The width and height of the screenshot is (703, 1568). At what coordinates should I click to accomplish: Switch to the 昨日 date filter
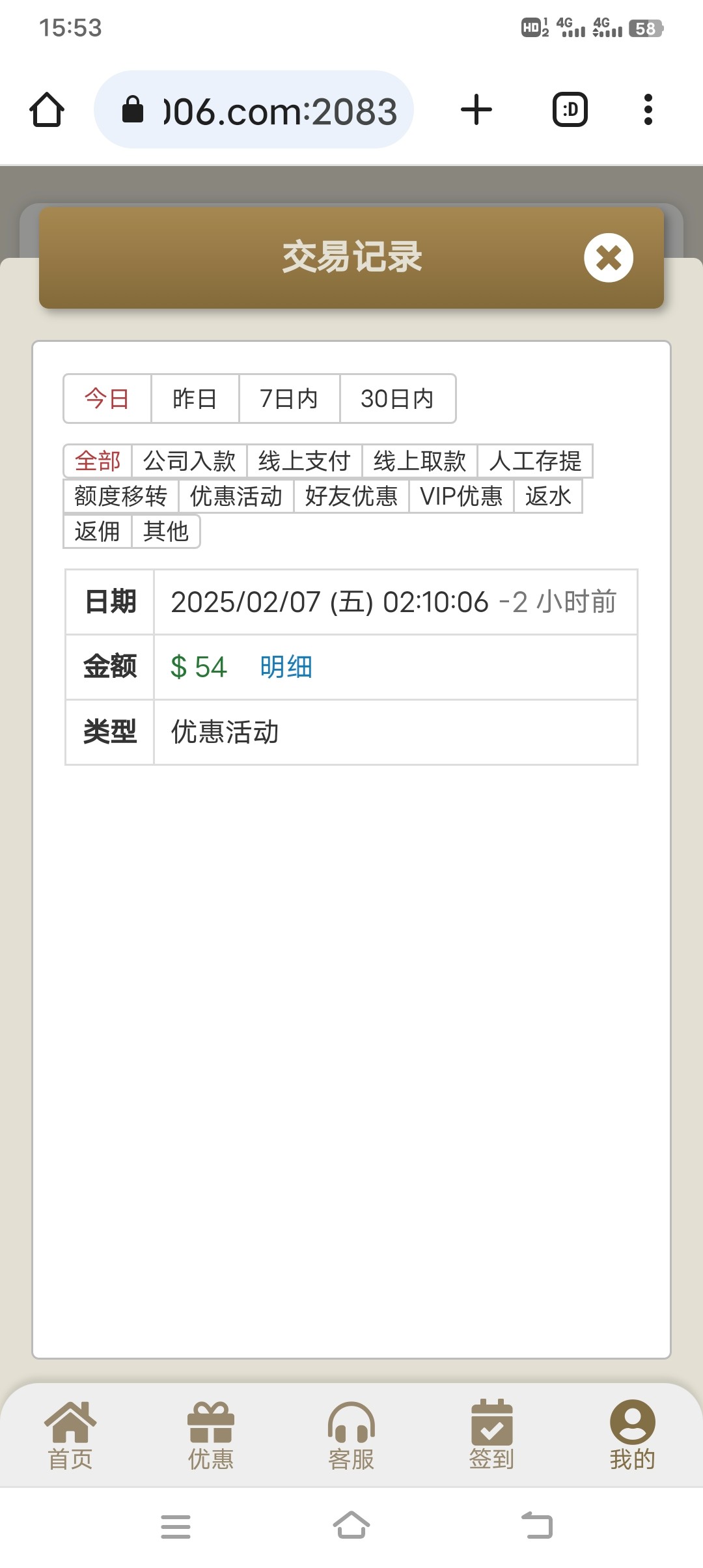(x=195, y=399)
